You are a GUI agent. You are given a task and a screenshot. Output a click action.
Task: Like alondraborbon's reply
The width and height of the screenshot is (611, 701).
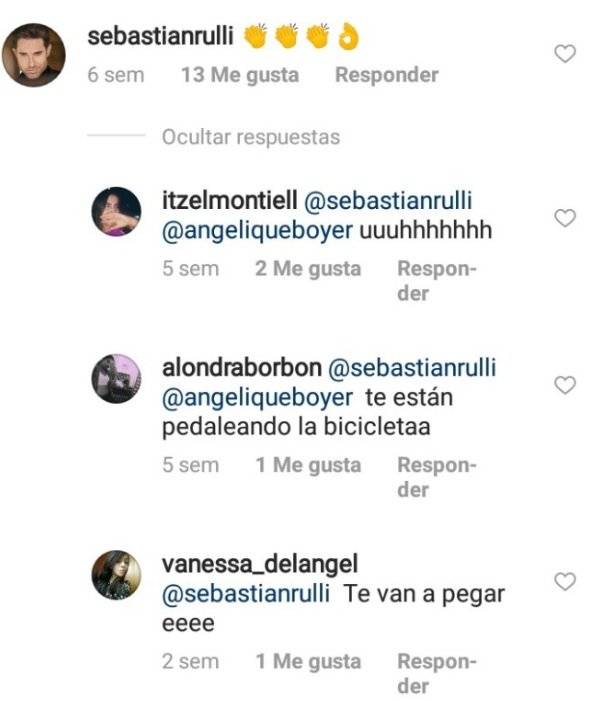pyautogui.click(x=565, y=385)
